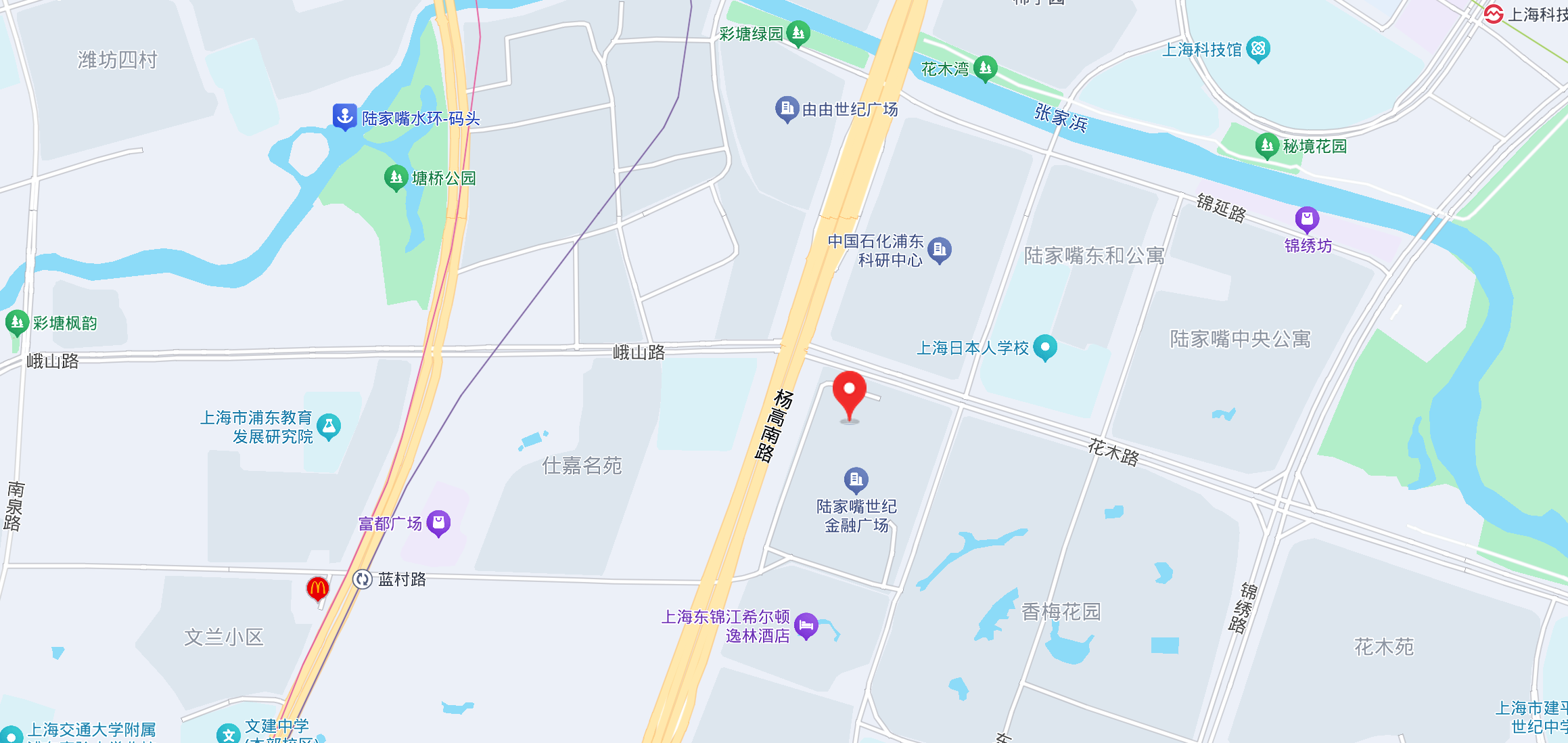The width and height of the screenshot is (1568, 743).
Task: Select the 彩塘绿园 park marker
Action: pos(798,32)
